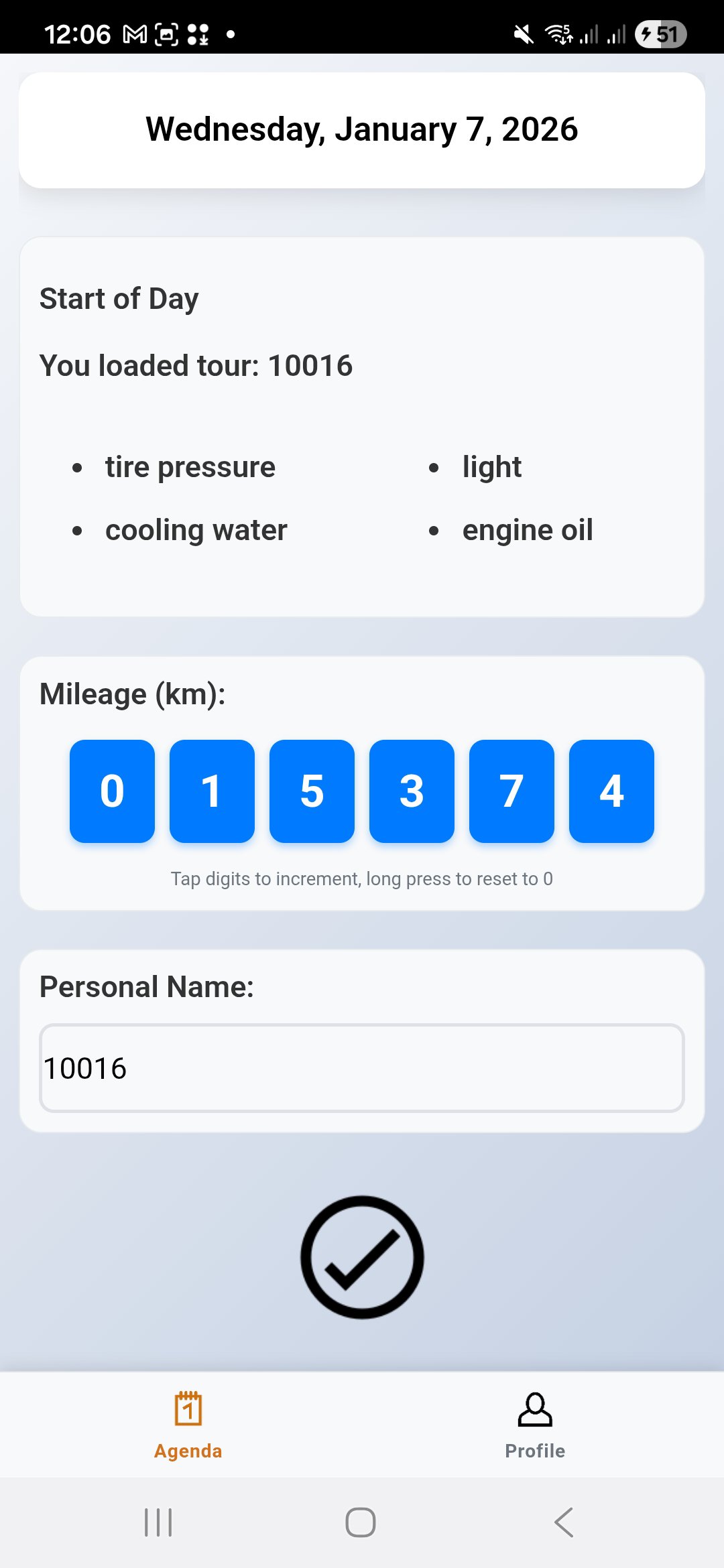724x1568 pixels.
Task: Increment the mileage digit showing 1
Action: 212,791
